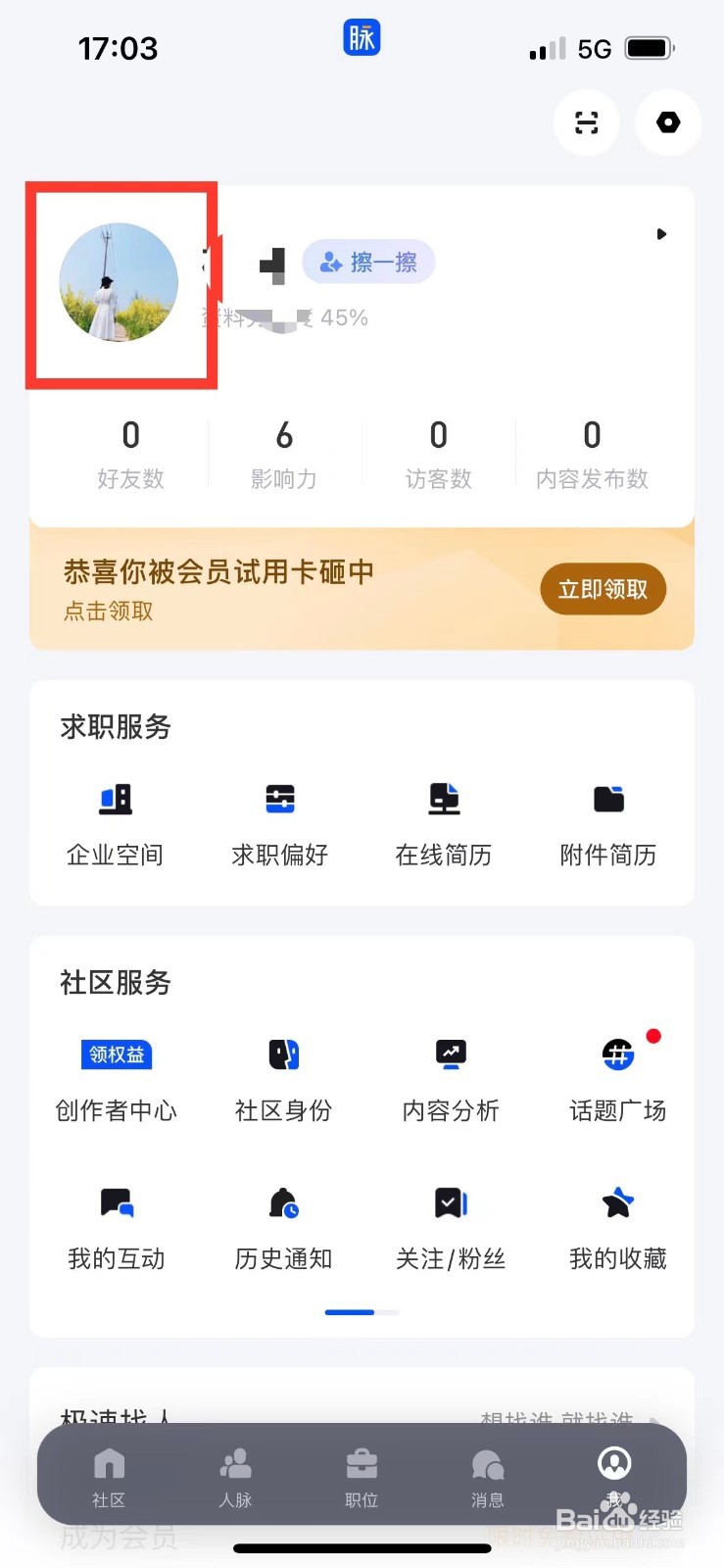This screenshot has width=724, height=1568.
Task: Open your profile avatar photo
Action: (120, 283)
